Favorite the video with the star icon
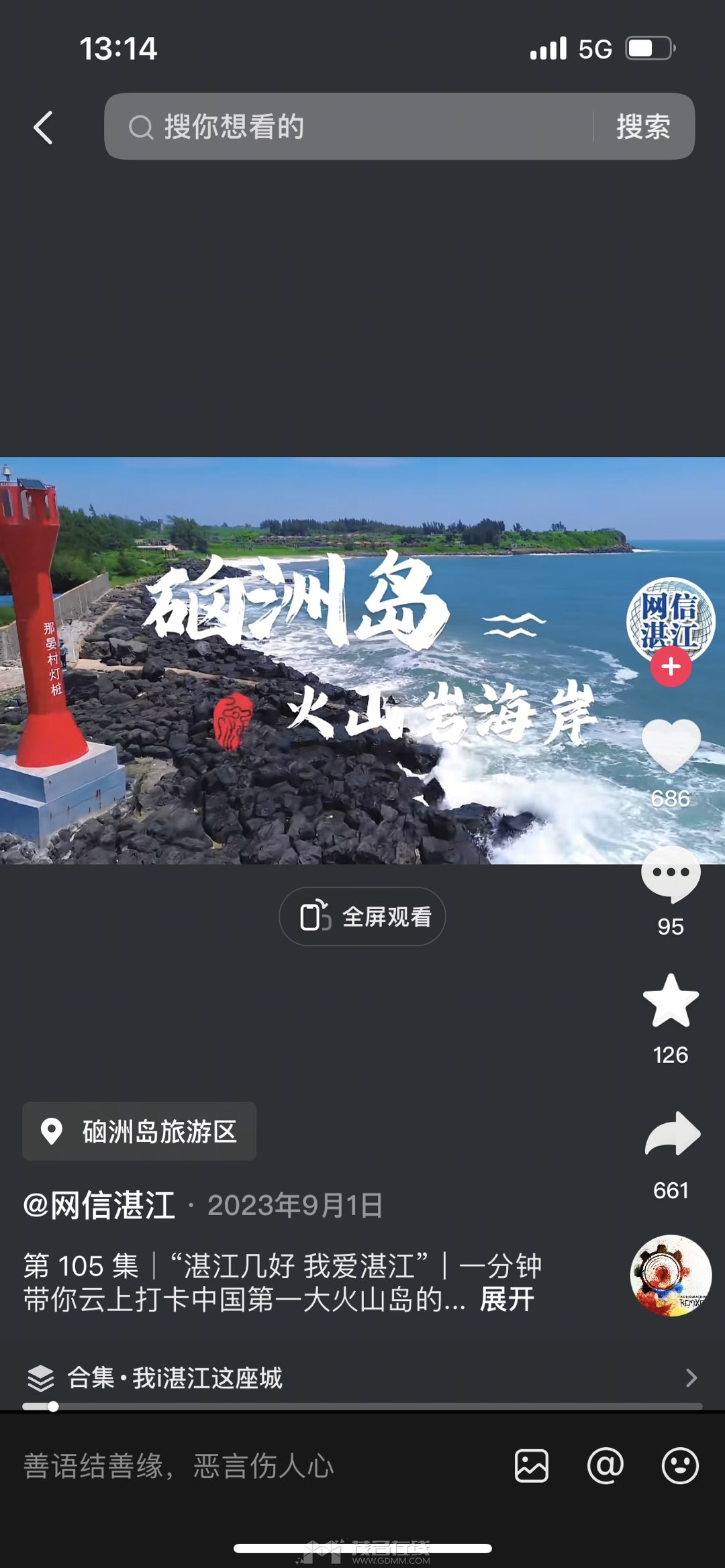The width and height of the screenshot is (725, 1568). 671,1002
